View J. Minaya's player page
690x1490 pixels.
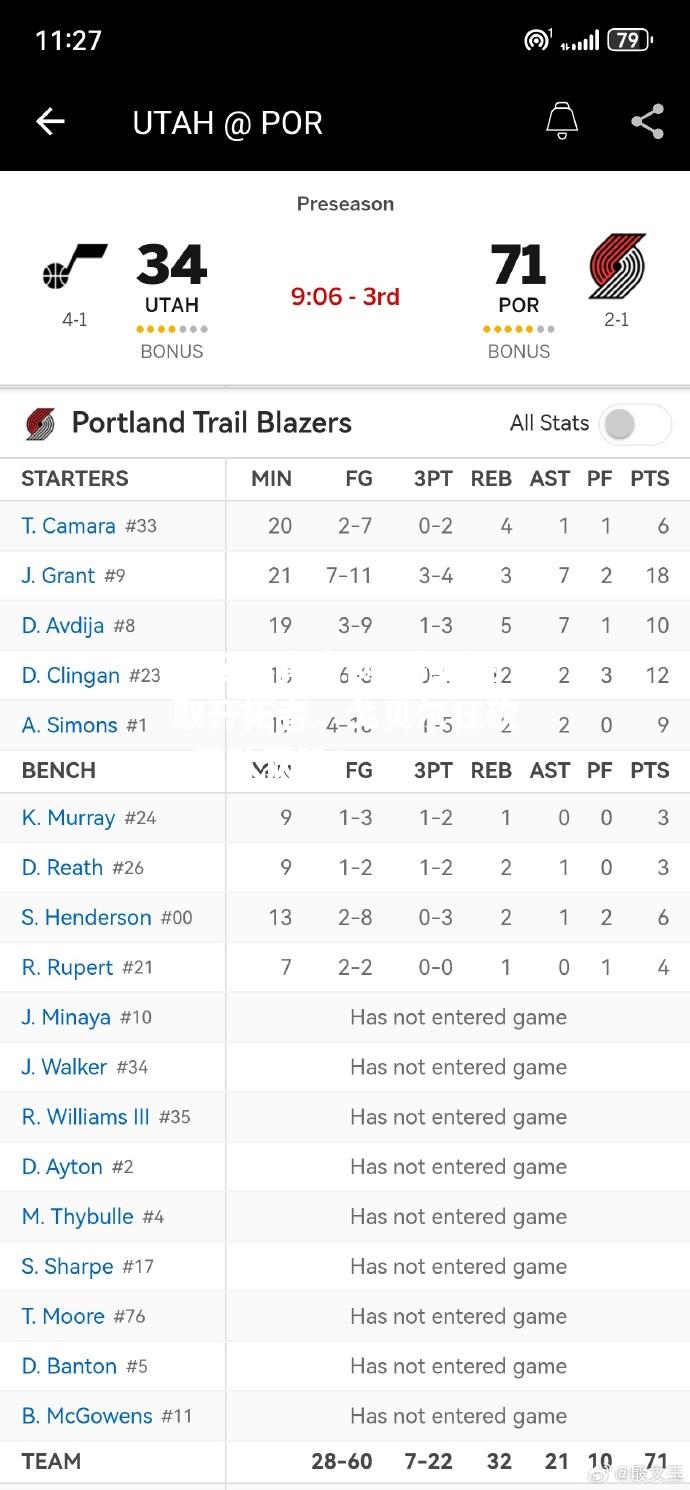coord(67,1018)
